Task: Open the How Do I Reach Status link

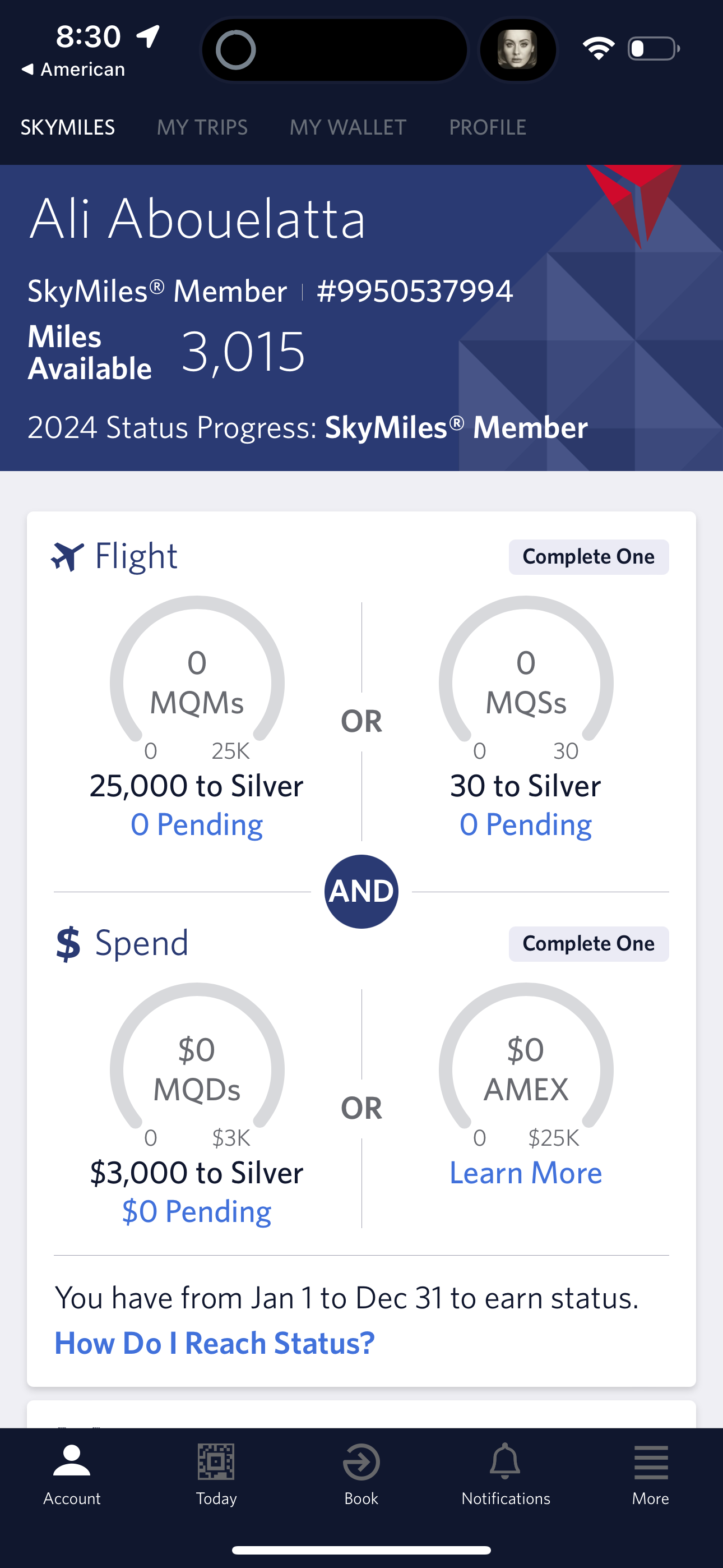Action: (213, 1343)
